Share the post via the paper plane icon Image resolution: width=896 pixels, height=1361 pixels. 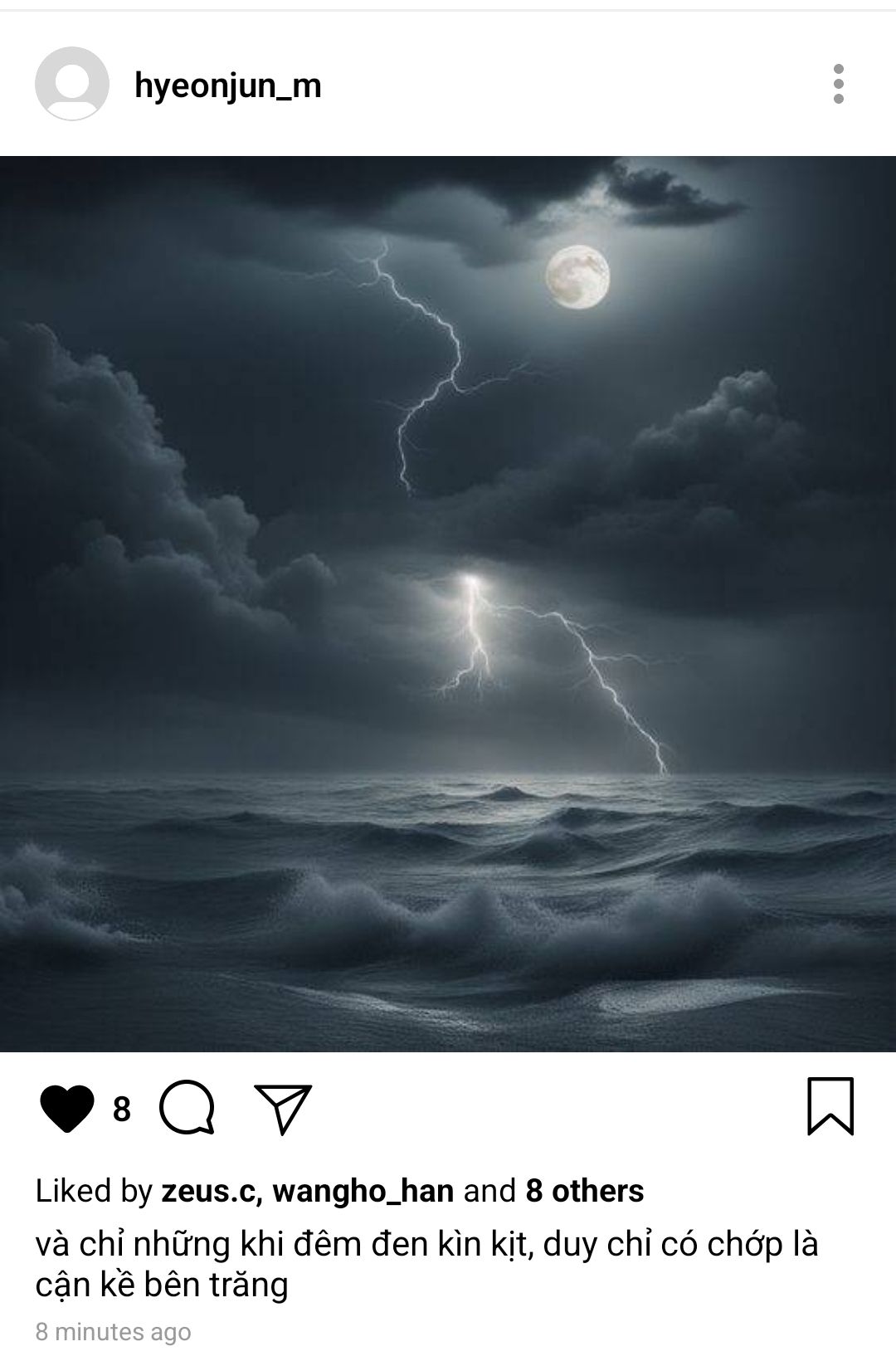(x=284, y=1108)
